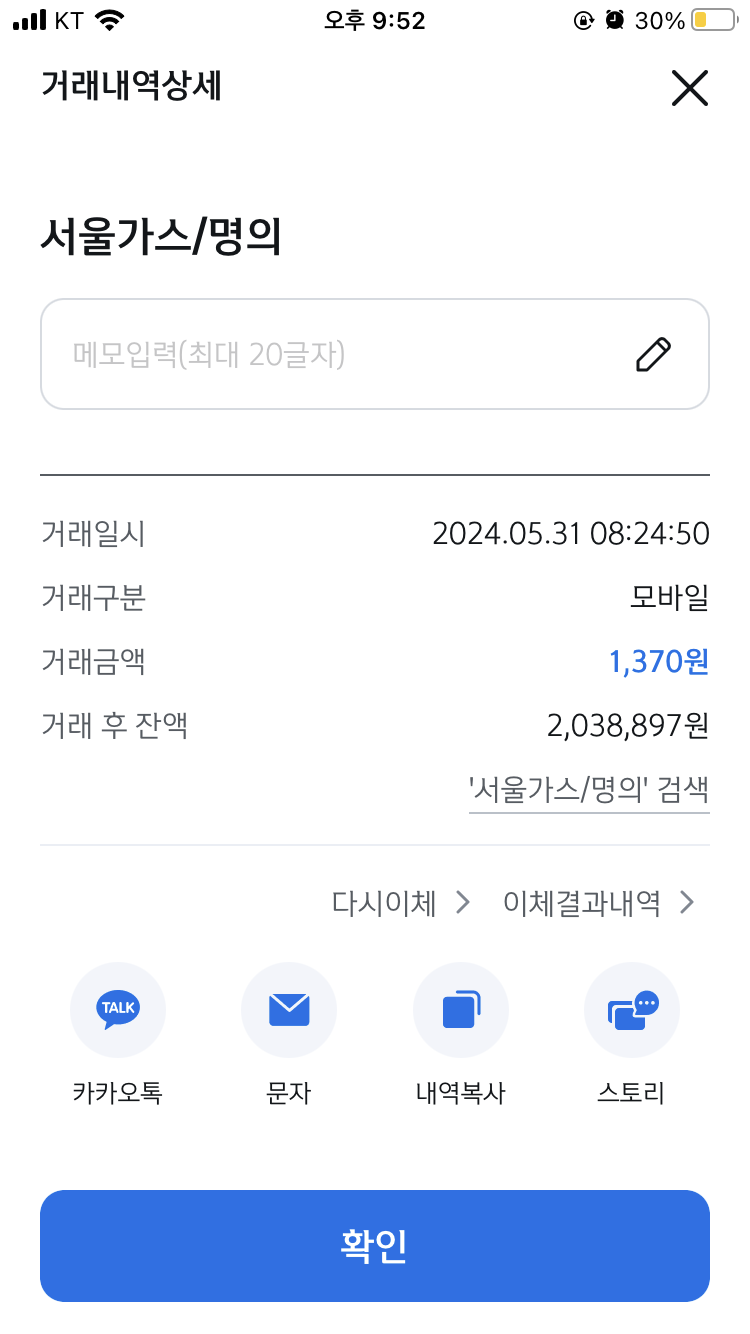The height and width of the screenshot is (1334, 750).
Task: Share the transaction by 문자
Action: 289,1010
